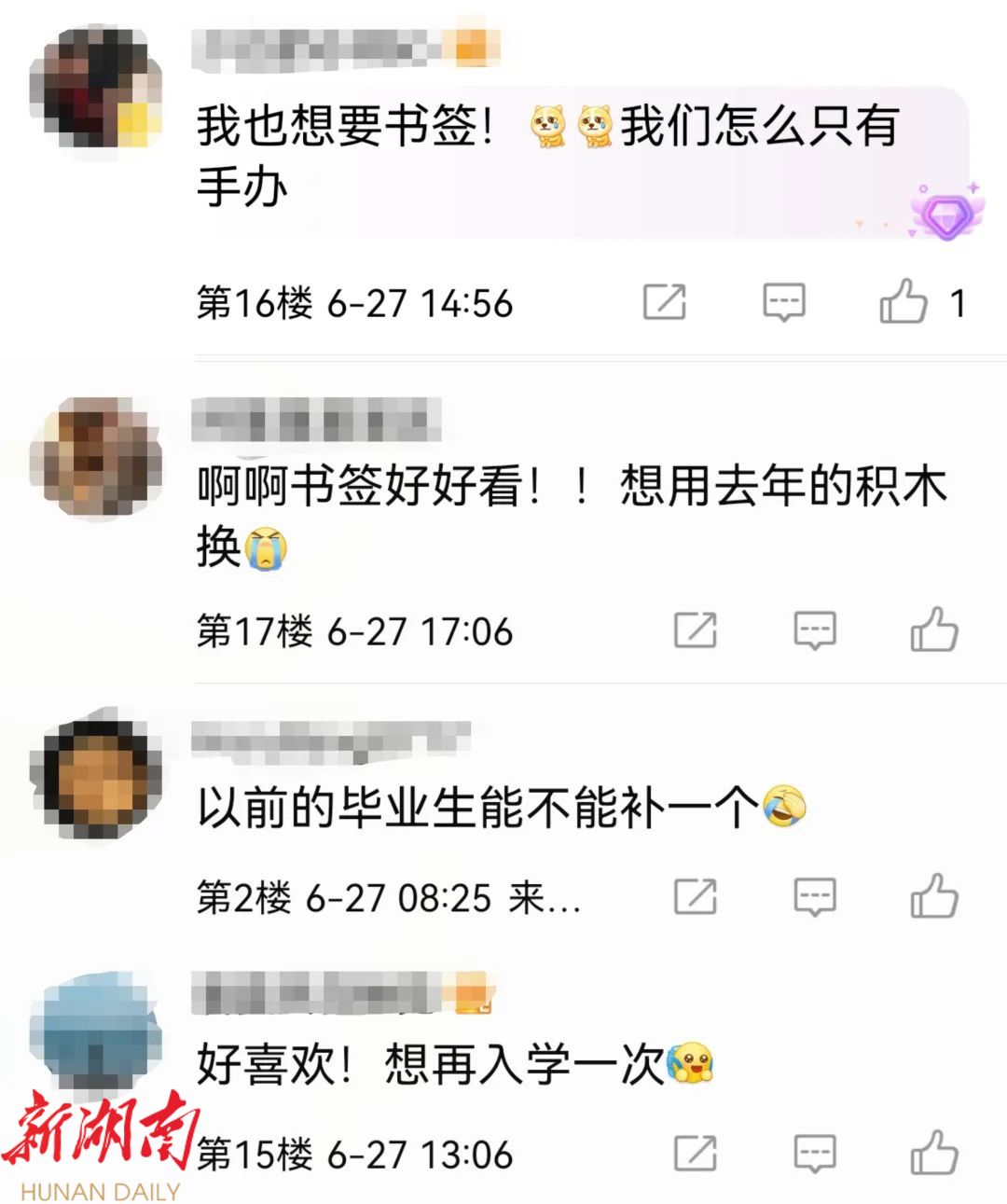The width and height of the screenshot is (1007, 1204).
Task: Open the avatar of the floor 16 commenter
Action: coord(95,89)
